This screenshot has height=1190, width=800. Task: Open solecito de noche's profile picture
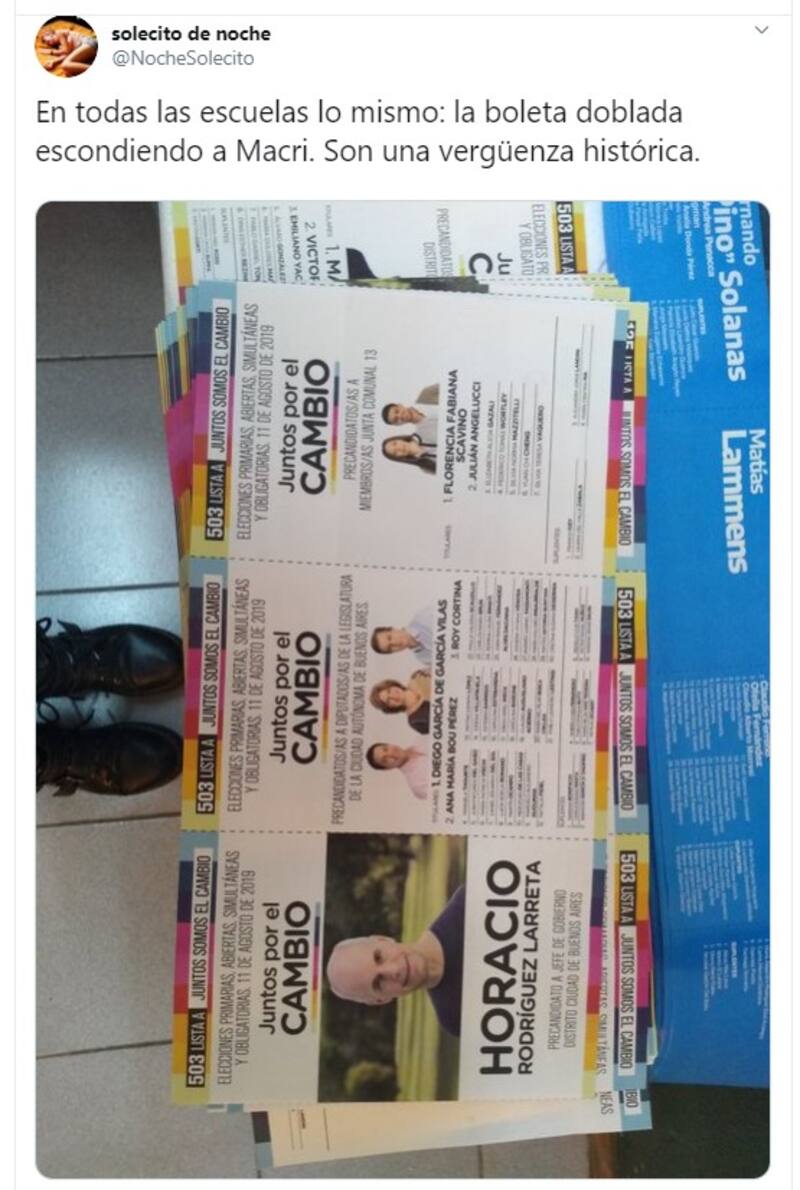pyautogui.click(x=66, y=46)
